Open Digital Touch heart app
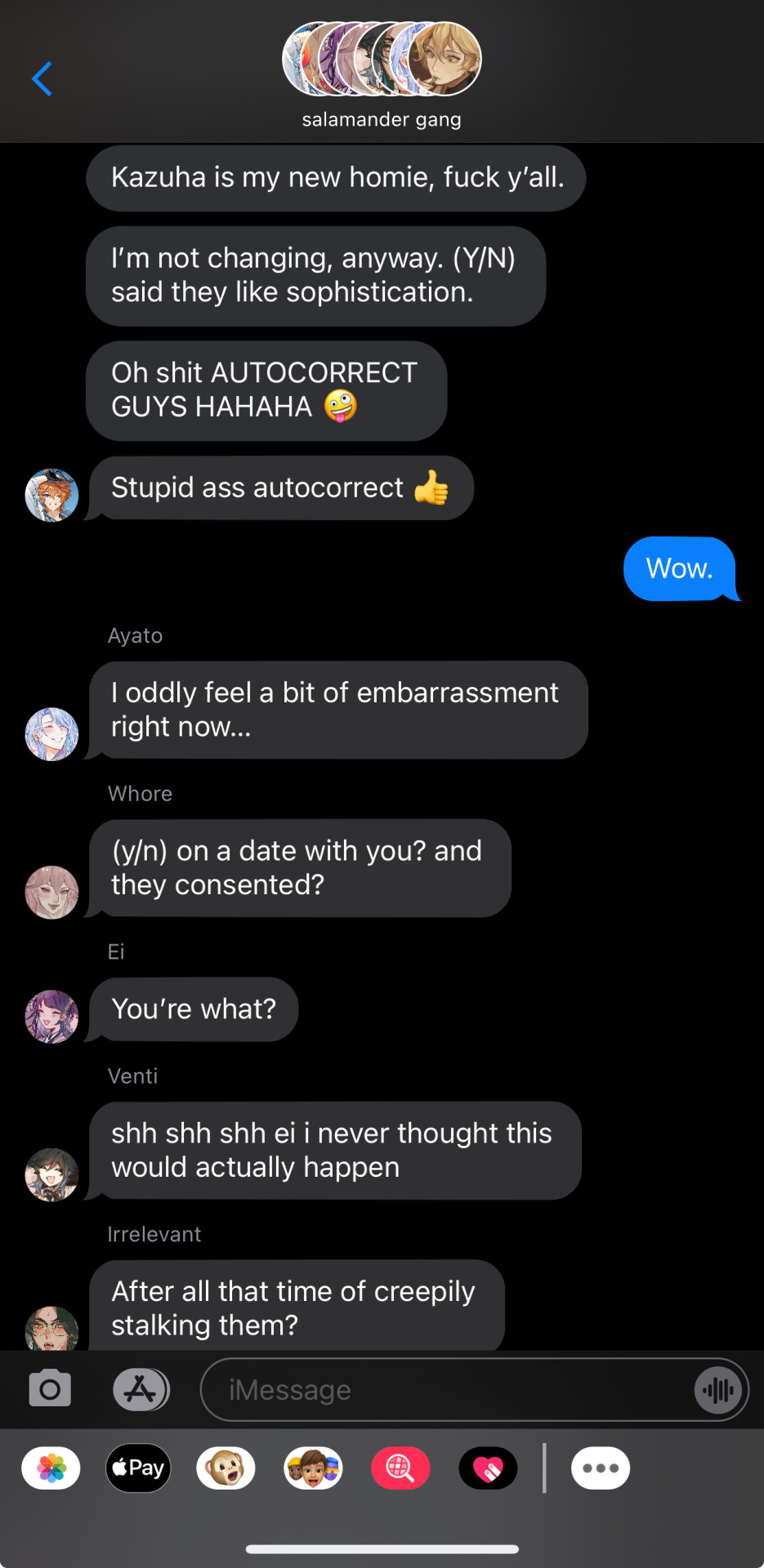764x1568 pixels. click(x=488, y=1468)
